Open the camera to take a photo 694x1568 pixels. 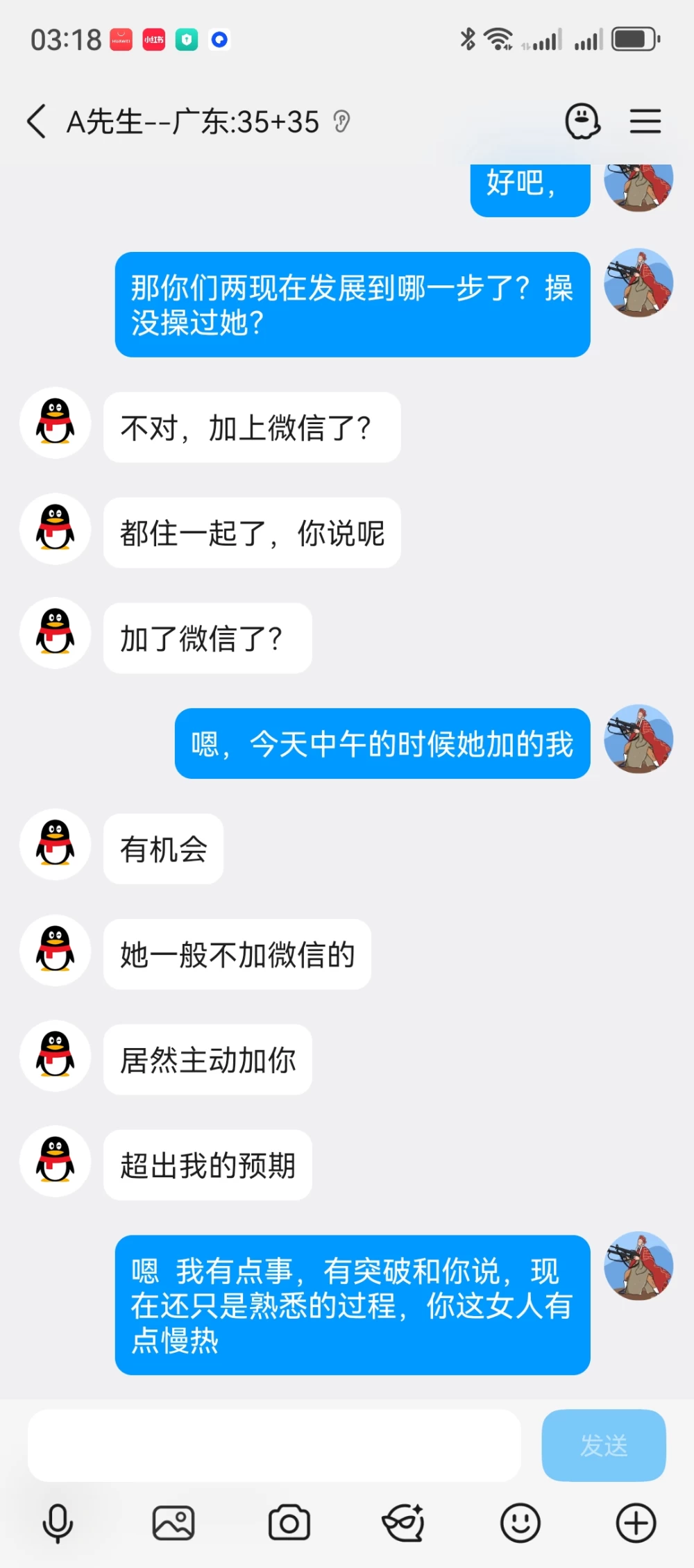coord(289,1524)
